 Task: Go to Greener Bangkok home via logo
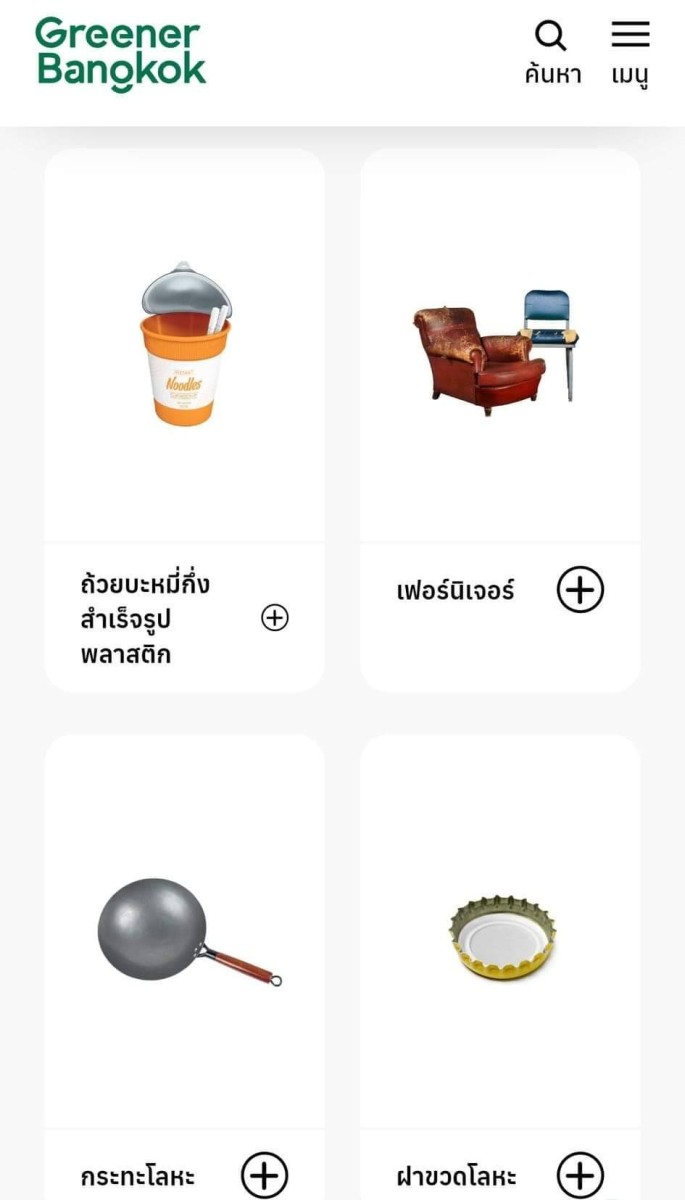121,55
